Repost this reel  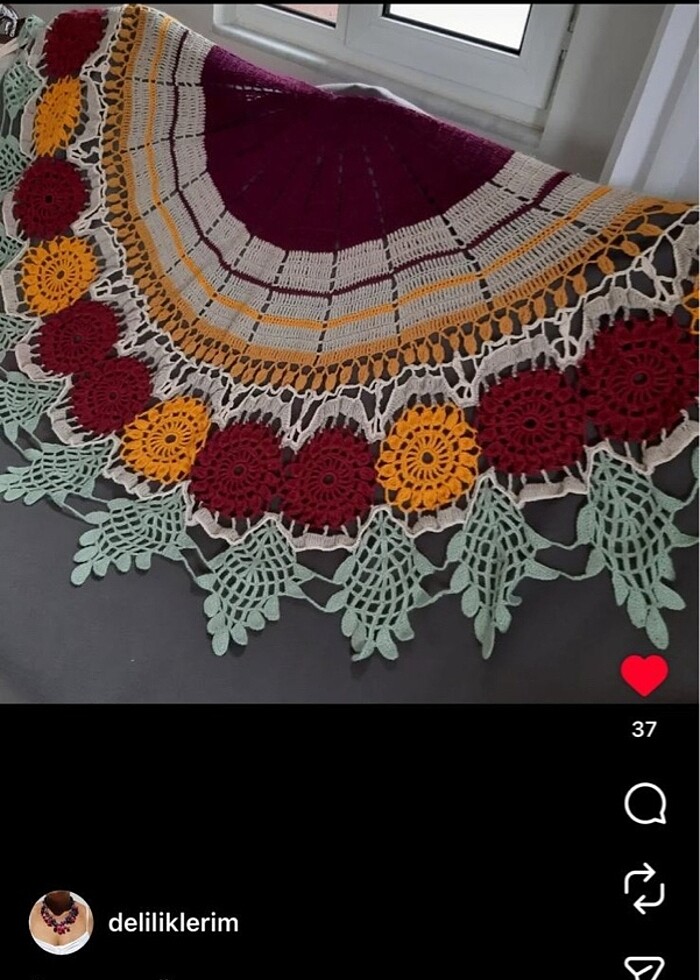[x=645, y=886]
